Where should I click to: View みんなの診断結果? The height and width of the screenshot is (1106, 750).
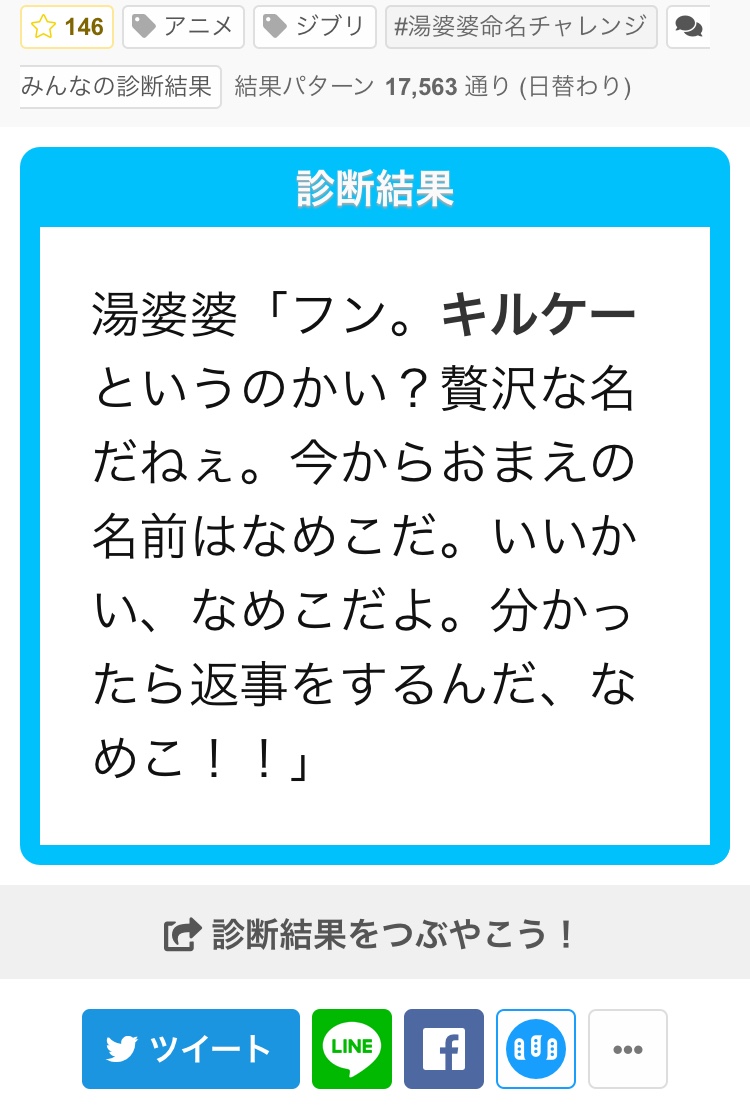(x=121, y=87)
